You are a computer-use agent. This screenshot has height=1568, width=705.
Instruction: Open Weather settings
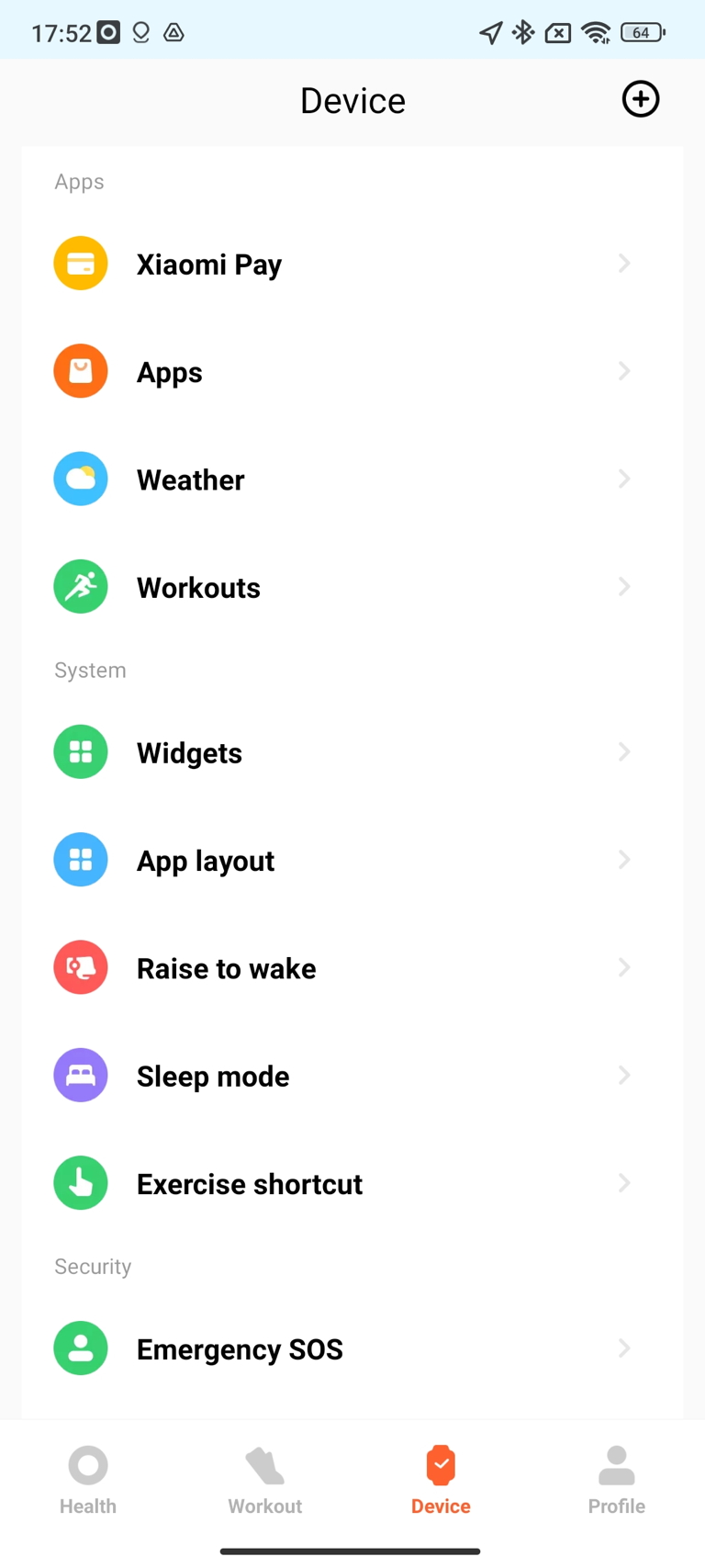(x=352, y=479)
